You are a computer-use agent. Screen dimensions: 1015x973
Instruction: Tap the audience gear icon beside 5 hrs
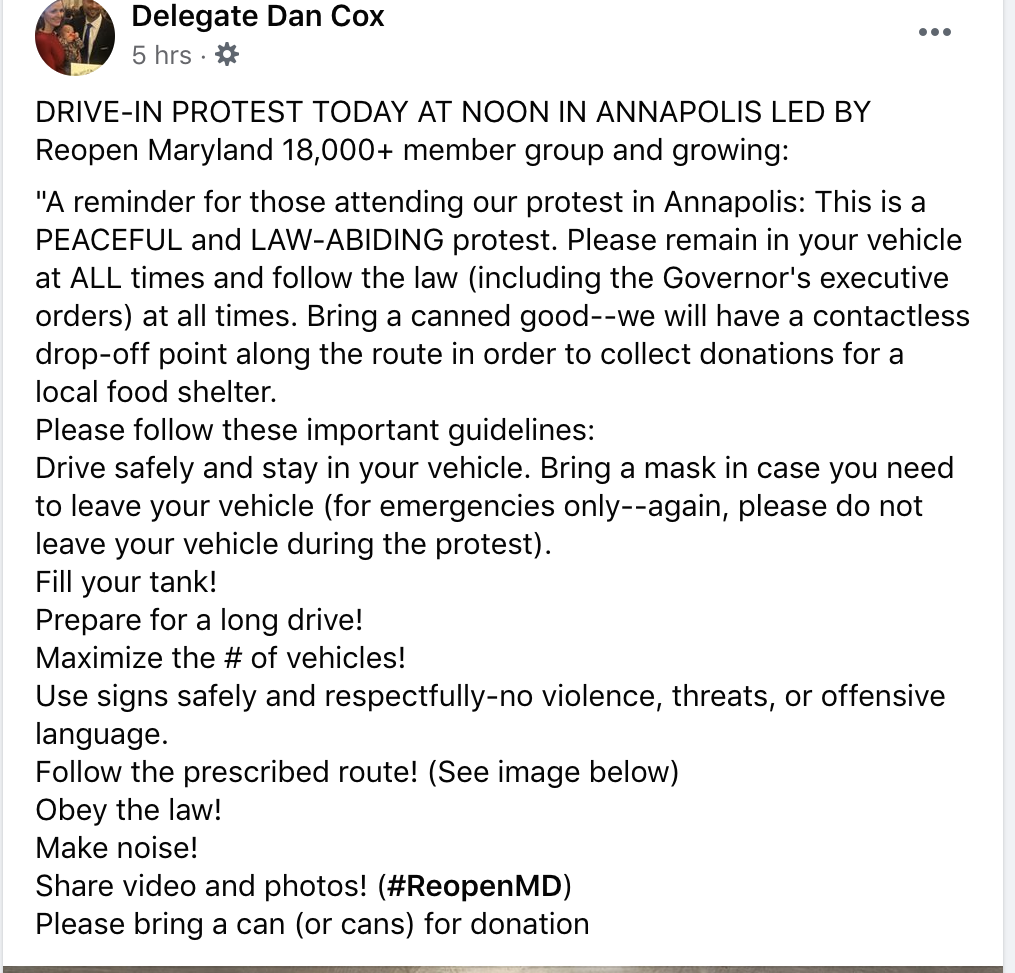[x=227, y=54]
